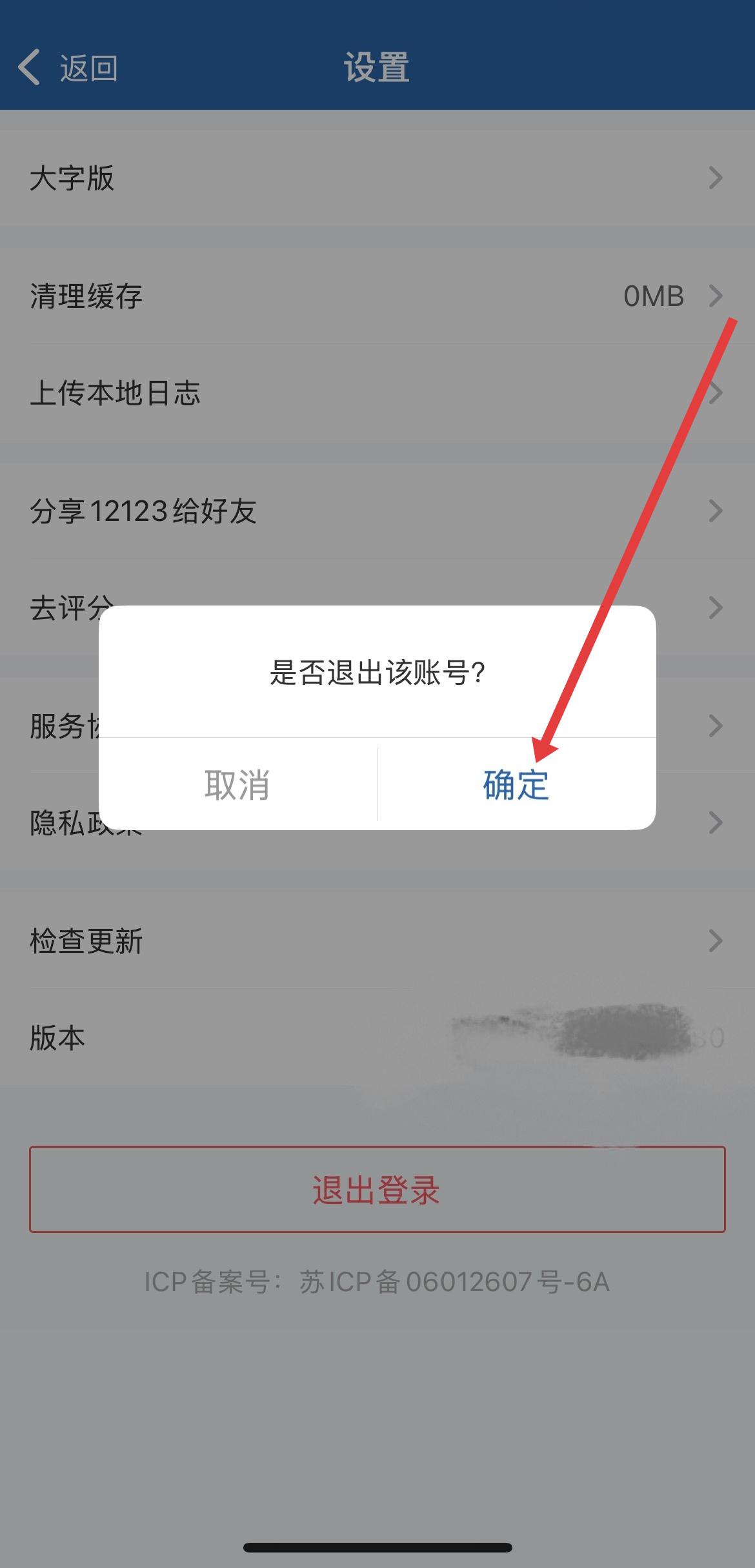Open 清理缓存 row
Viewport: 755px width, 1568px height.
pos(377,296)
